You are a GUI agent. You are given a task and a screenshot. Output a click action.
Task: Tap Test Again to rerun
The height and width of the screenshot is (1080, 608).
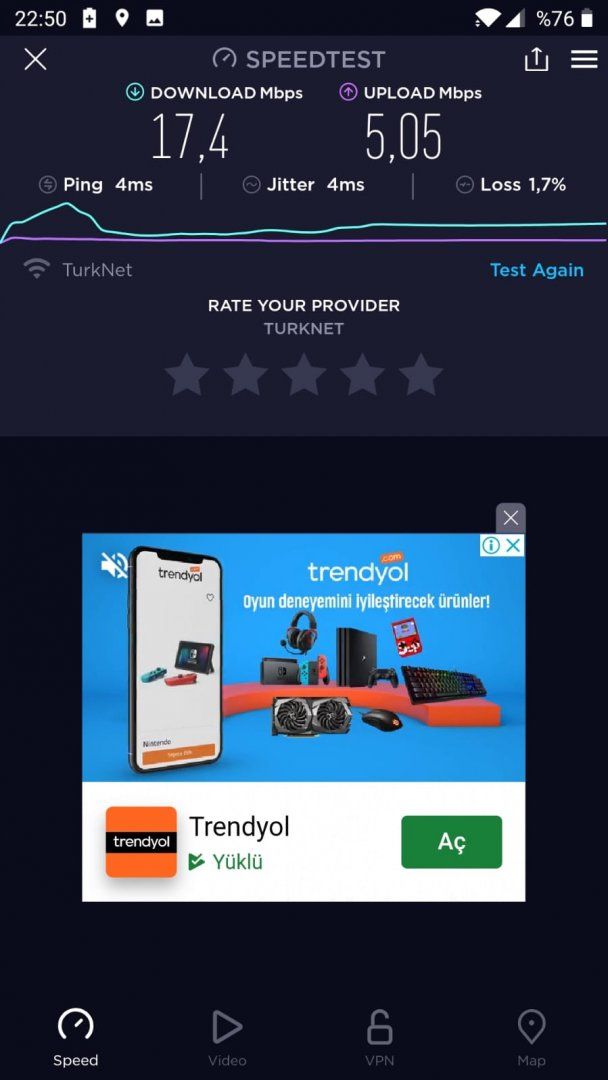click(x=536, y=270)
